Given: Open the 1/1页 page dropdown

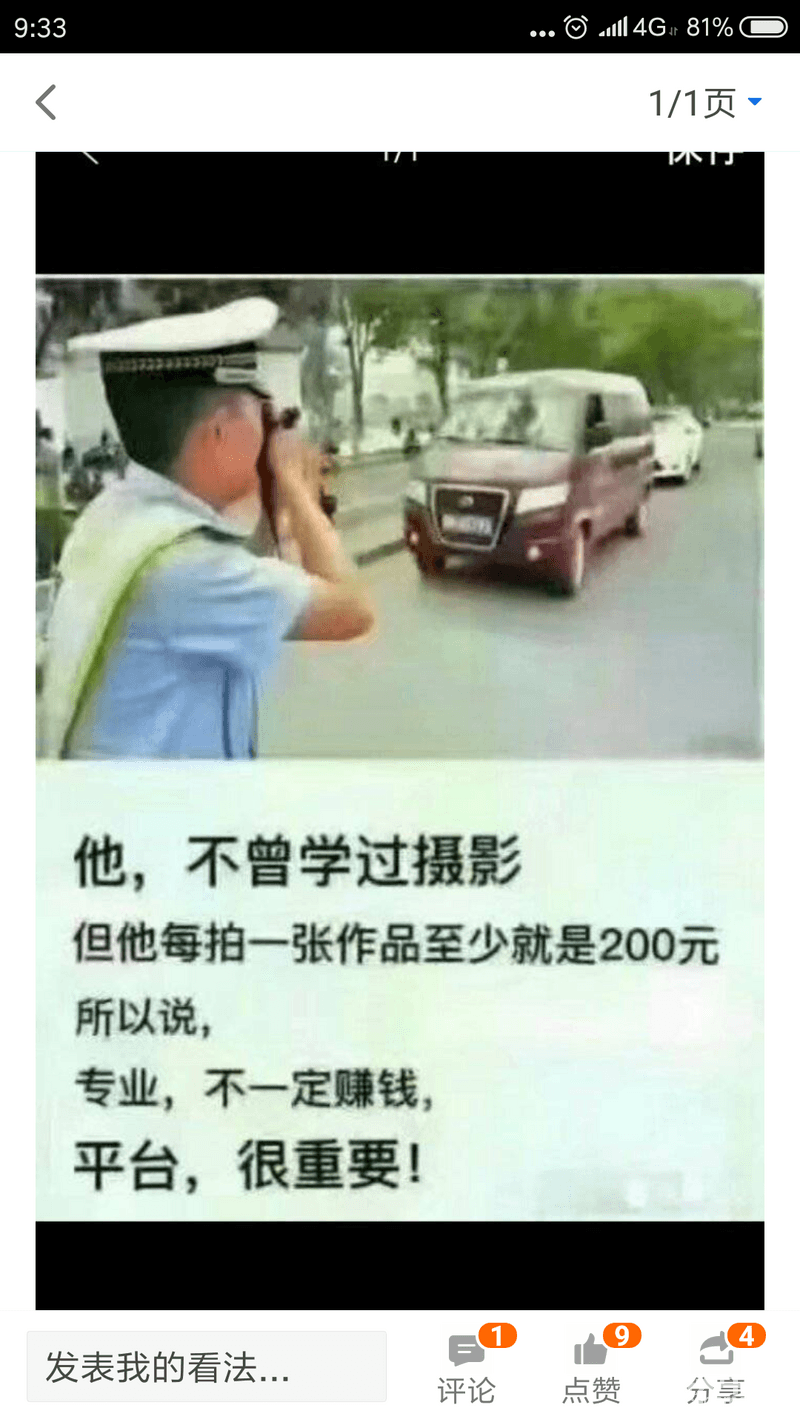Looking at the screenshot, I should [706, 102].
